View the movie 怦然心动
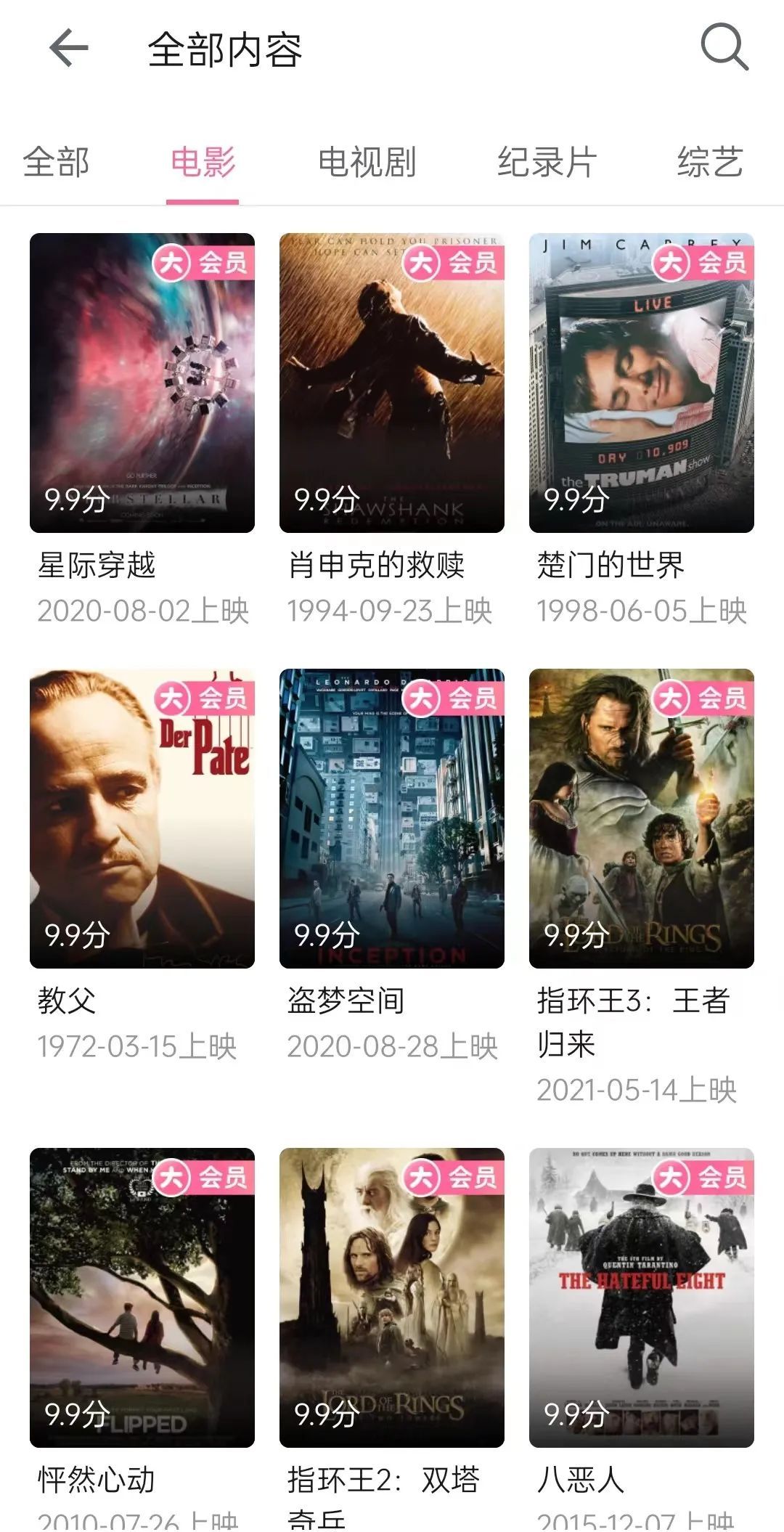784x1532 pixels. [142, 1297]
